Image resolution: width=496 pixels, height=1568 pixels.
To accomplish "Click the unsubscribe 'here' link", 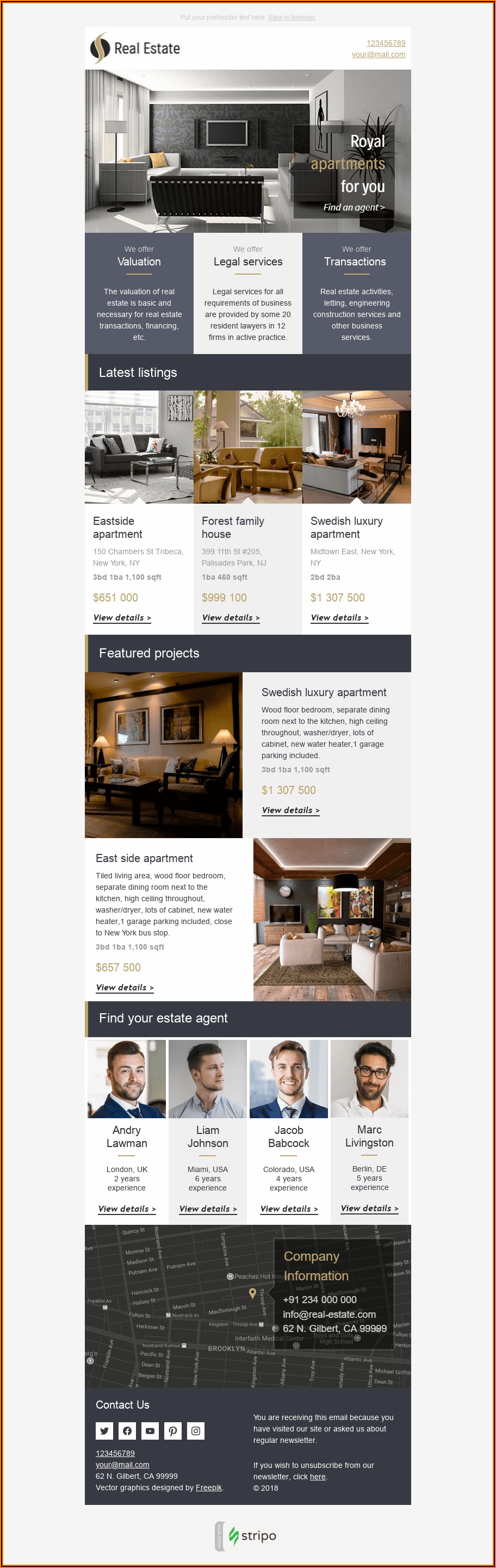I will pos(317,1477).
